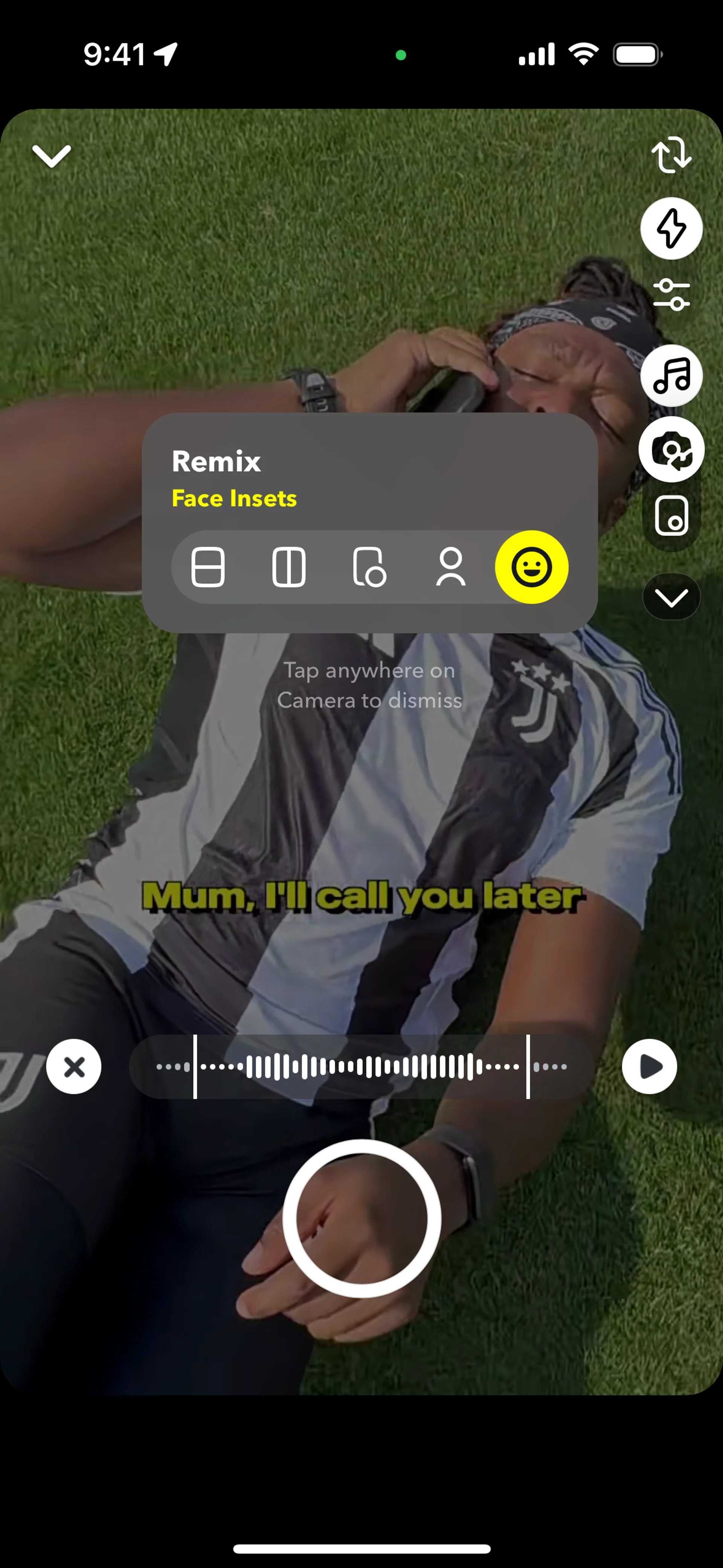
Task: Open the music sounds picker
Action: [x=671, y=375]
